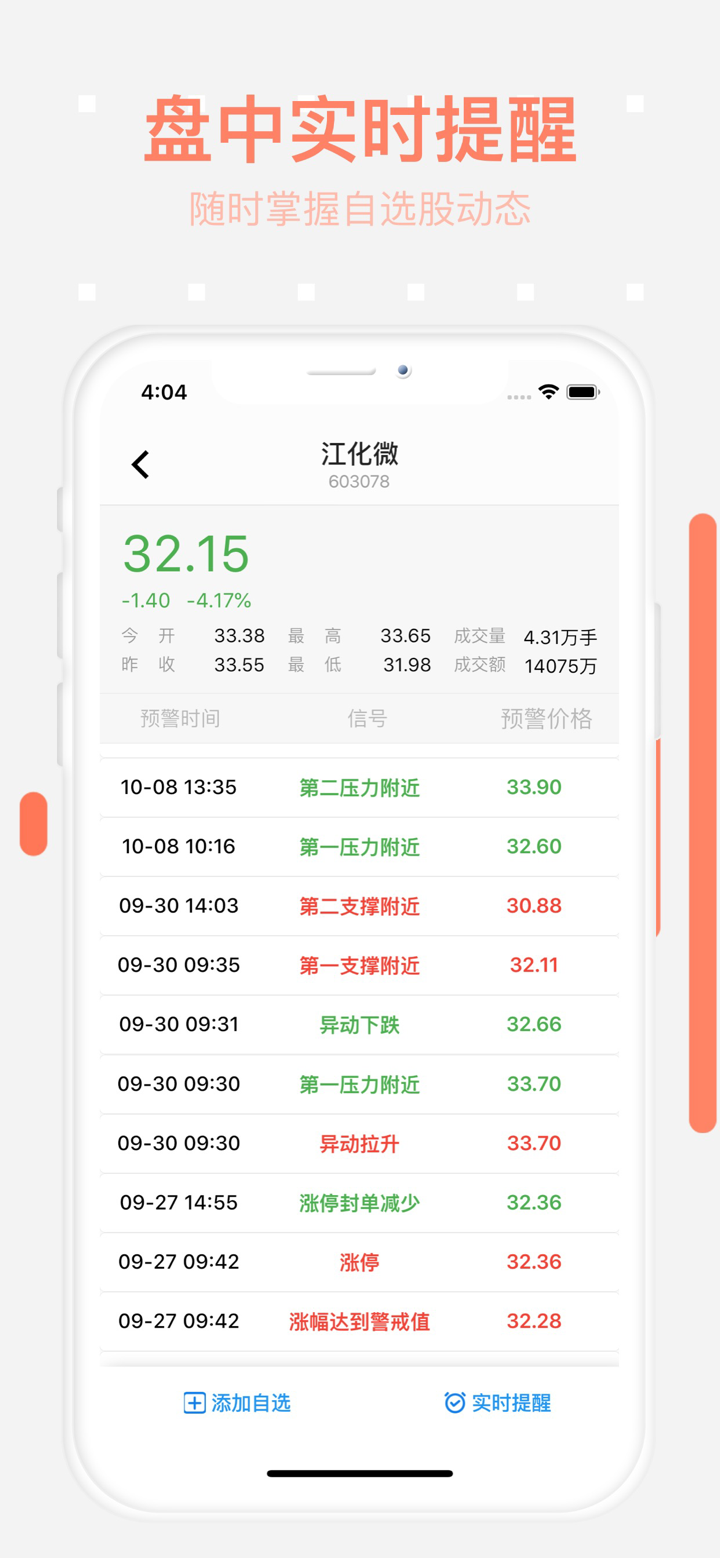This screenshot has height=1558, width=720.
Task: Select the 异动拉升 alert signal
Action: pos(358,1143)
